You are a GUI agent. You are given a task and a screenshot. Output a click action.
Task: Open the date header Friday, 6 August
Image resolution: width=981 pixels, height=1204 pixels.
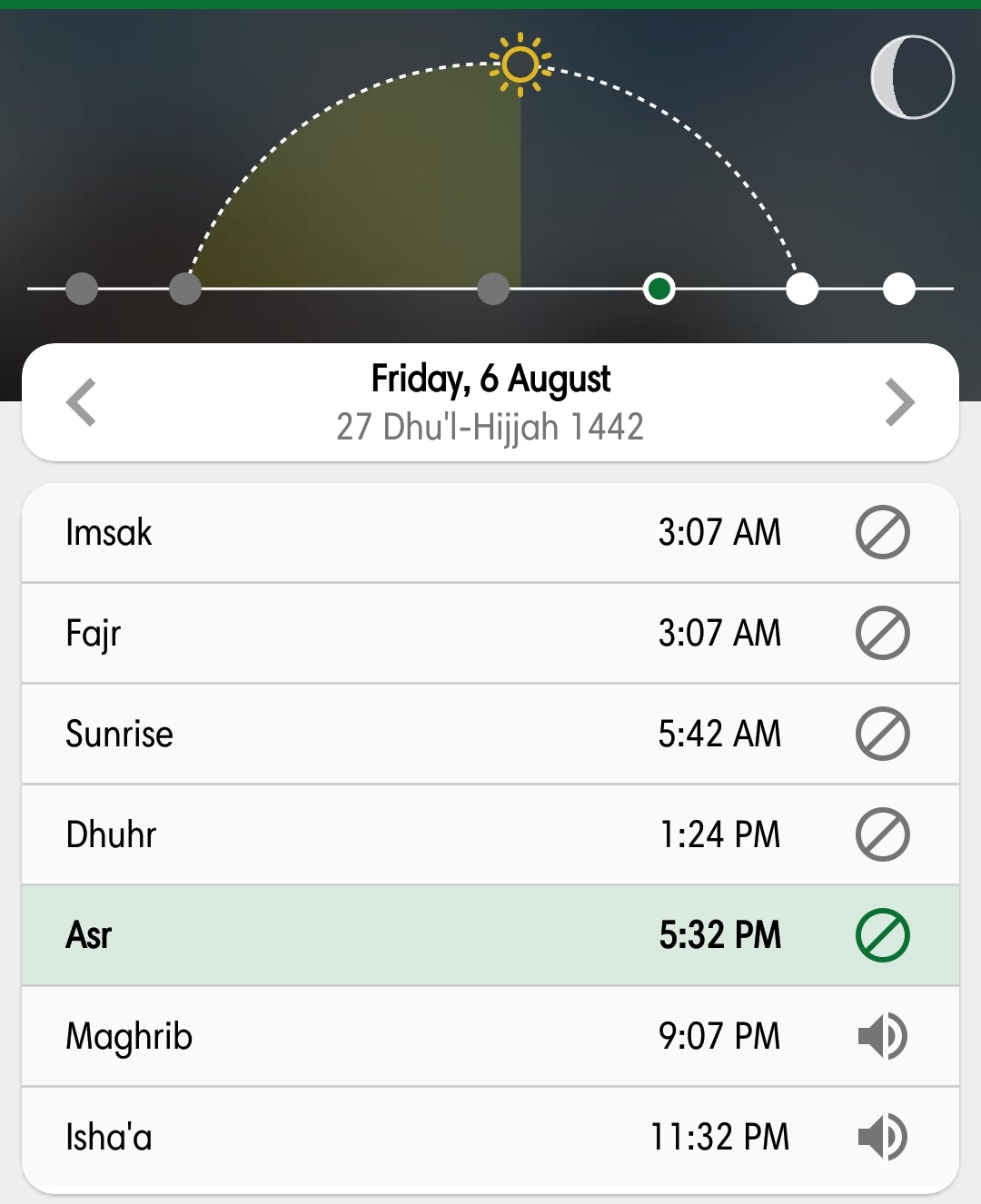click(490, 380)
